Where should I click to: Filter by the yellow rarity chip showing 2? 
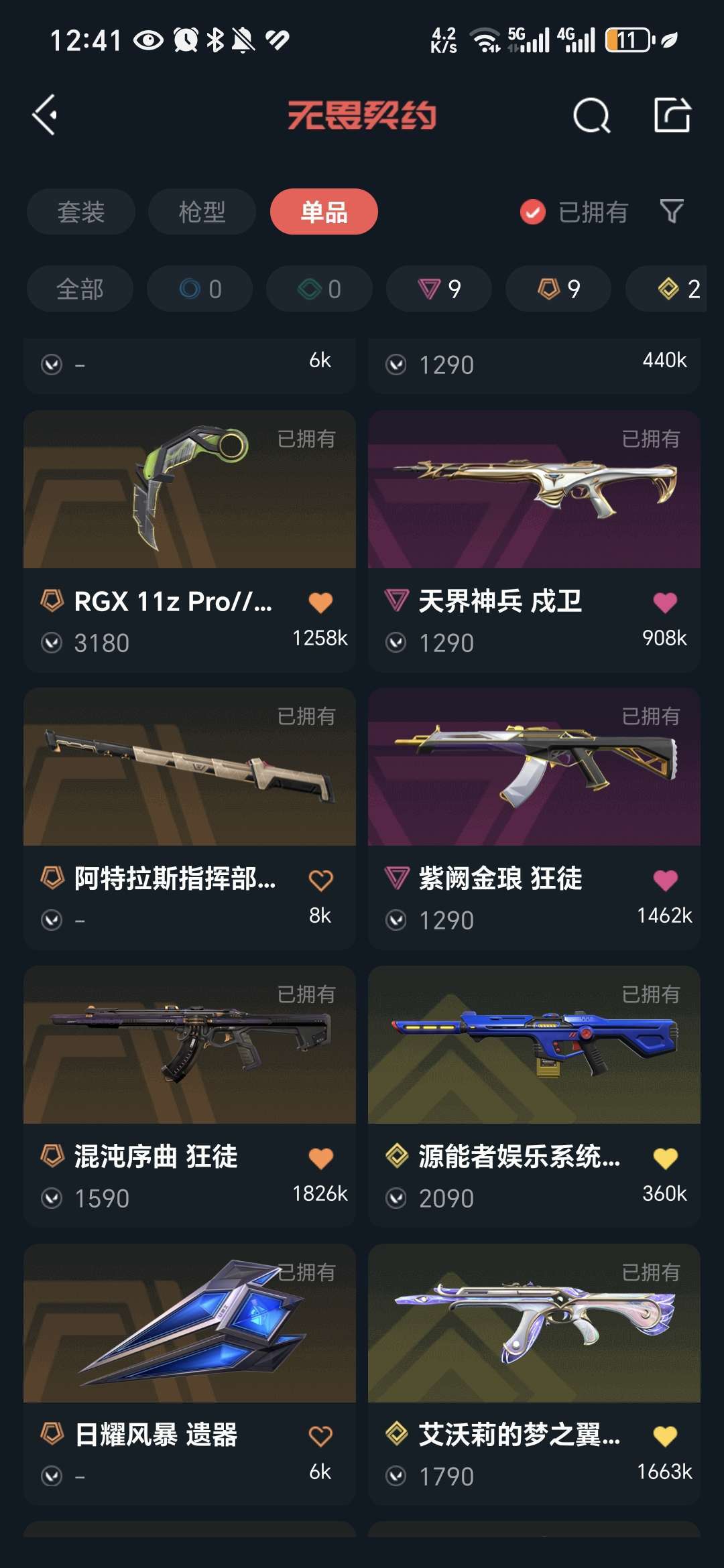(x=678, y=289)
